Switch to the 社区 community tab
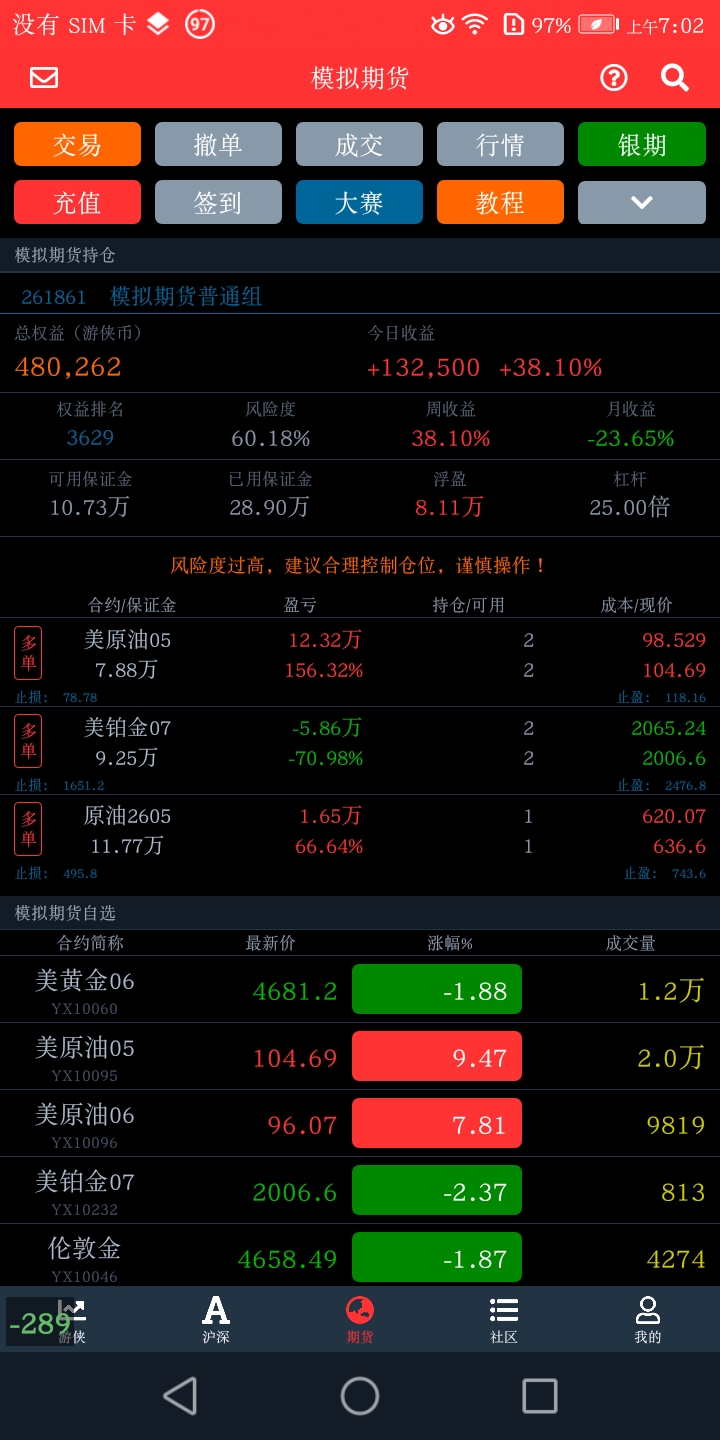Image resolution: width=720 pixels, height=1440 pixels. click(x=504, y=1318)
